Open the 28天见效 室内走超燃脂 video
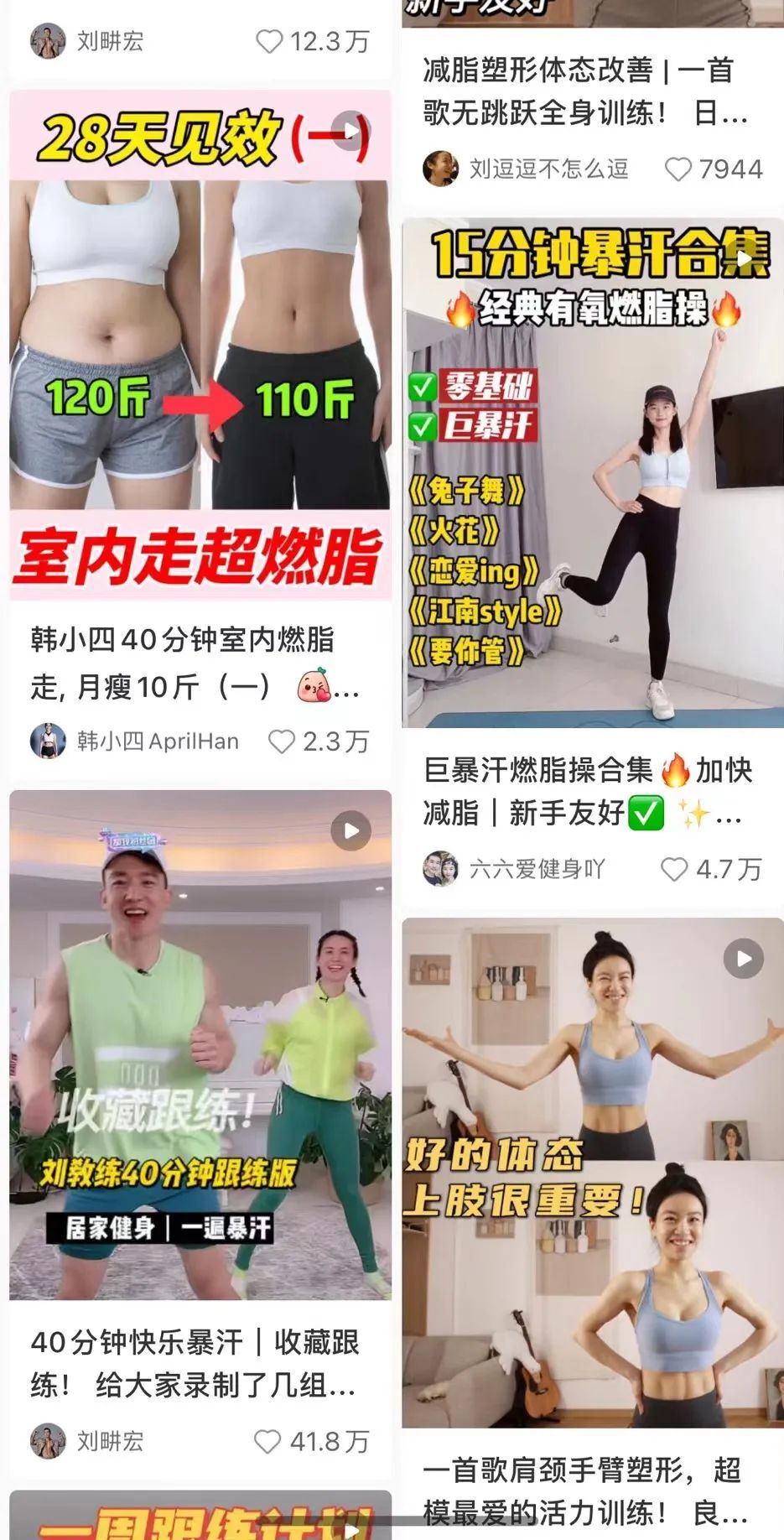 click(200, 344)
